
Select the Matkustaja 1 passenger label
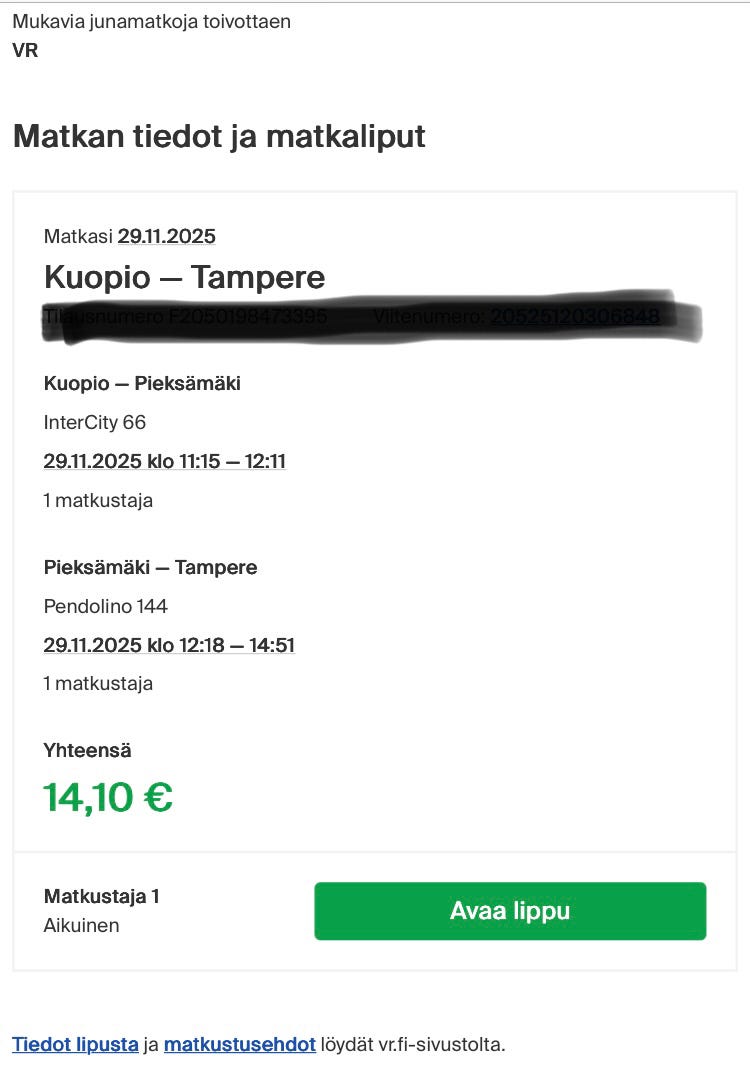(103, 896)
